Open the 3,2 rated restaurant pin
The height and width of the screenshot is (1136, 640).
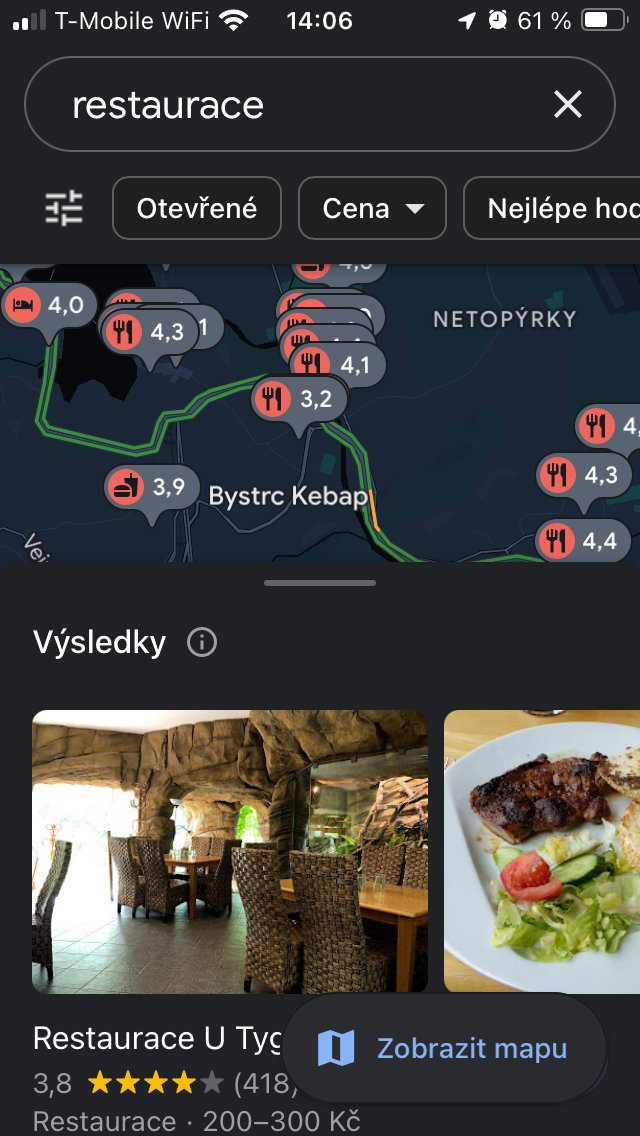(299, 400)
